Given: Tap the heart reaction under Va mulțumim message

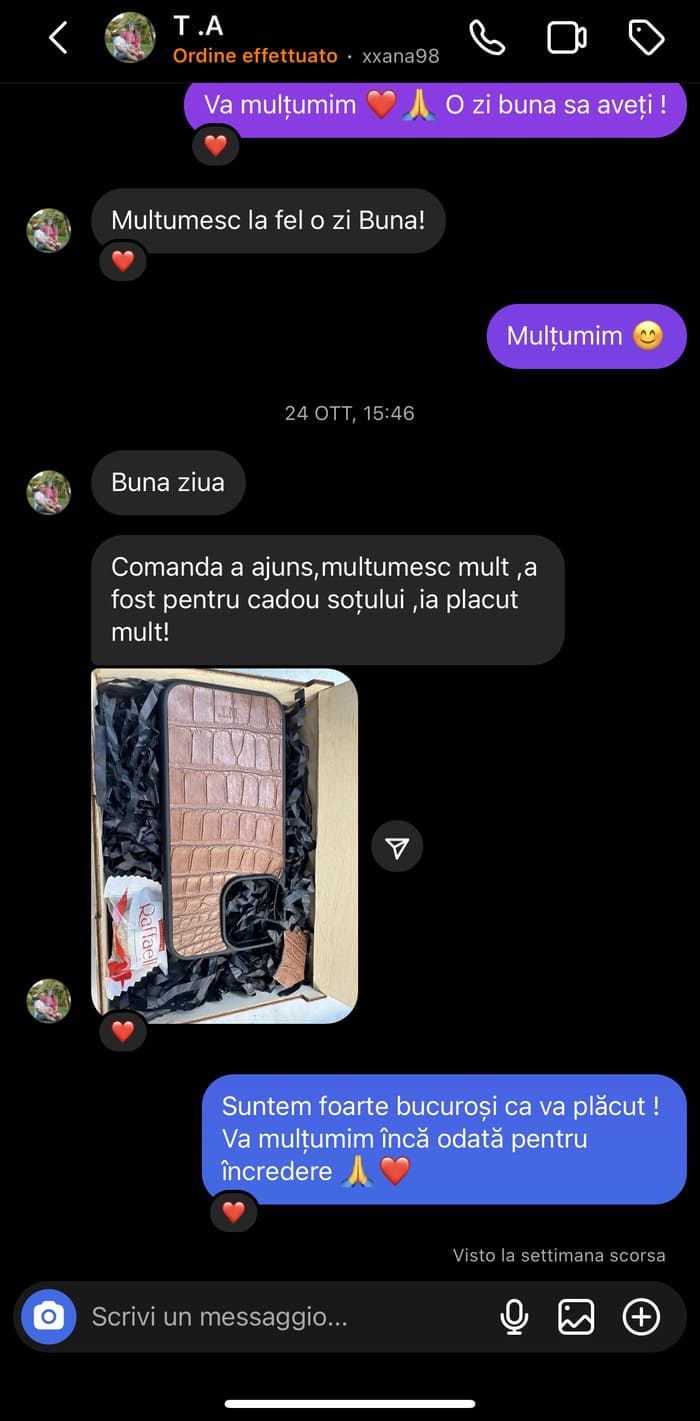Looking at the screenshot, I should tap(216, 145).
